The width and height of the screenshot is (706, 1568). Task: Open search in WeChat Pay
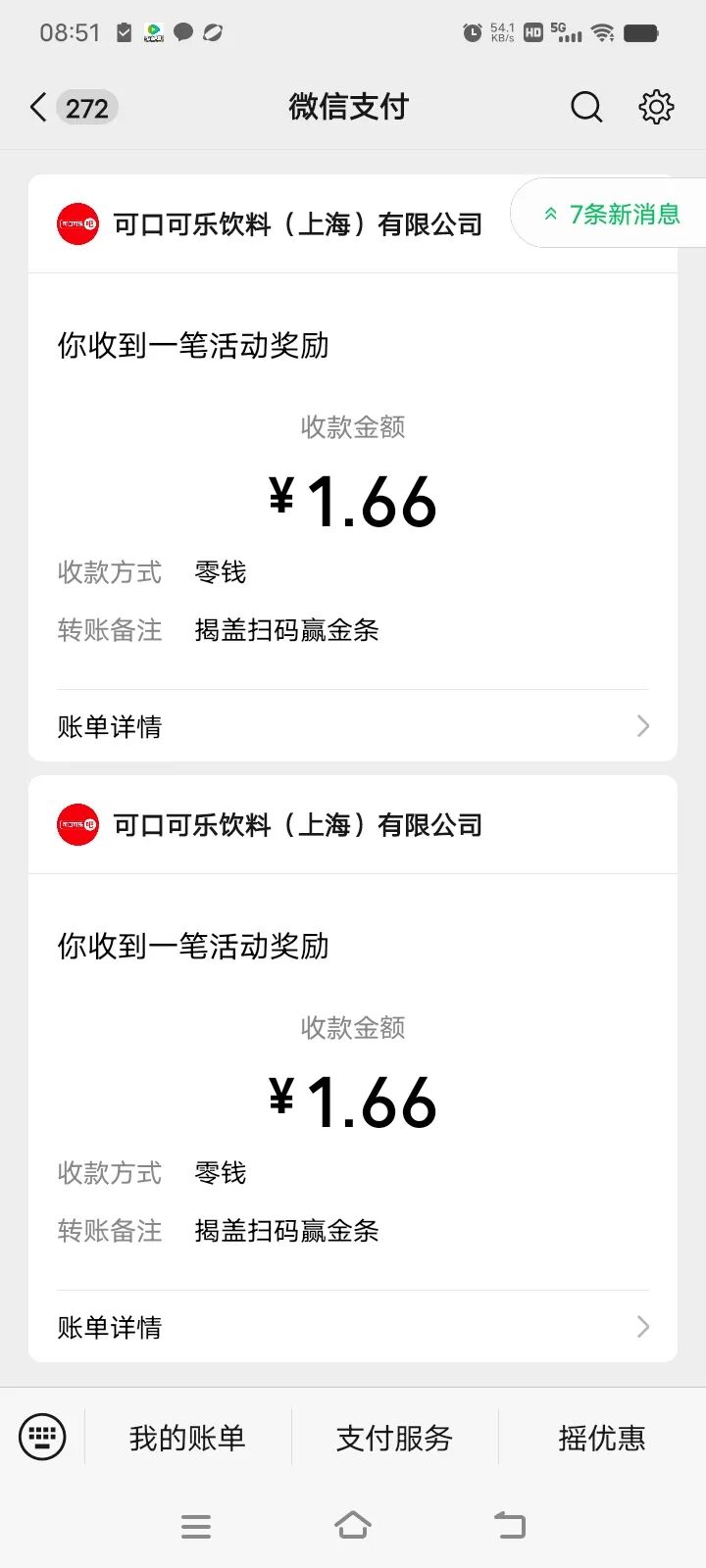click(586, 107)
